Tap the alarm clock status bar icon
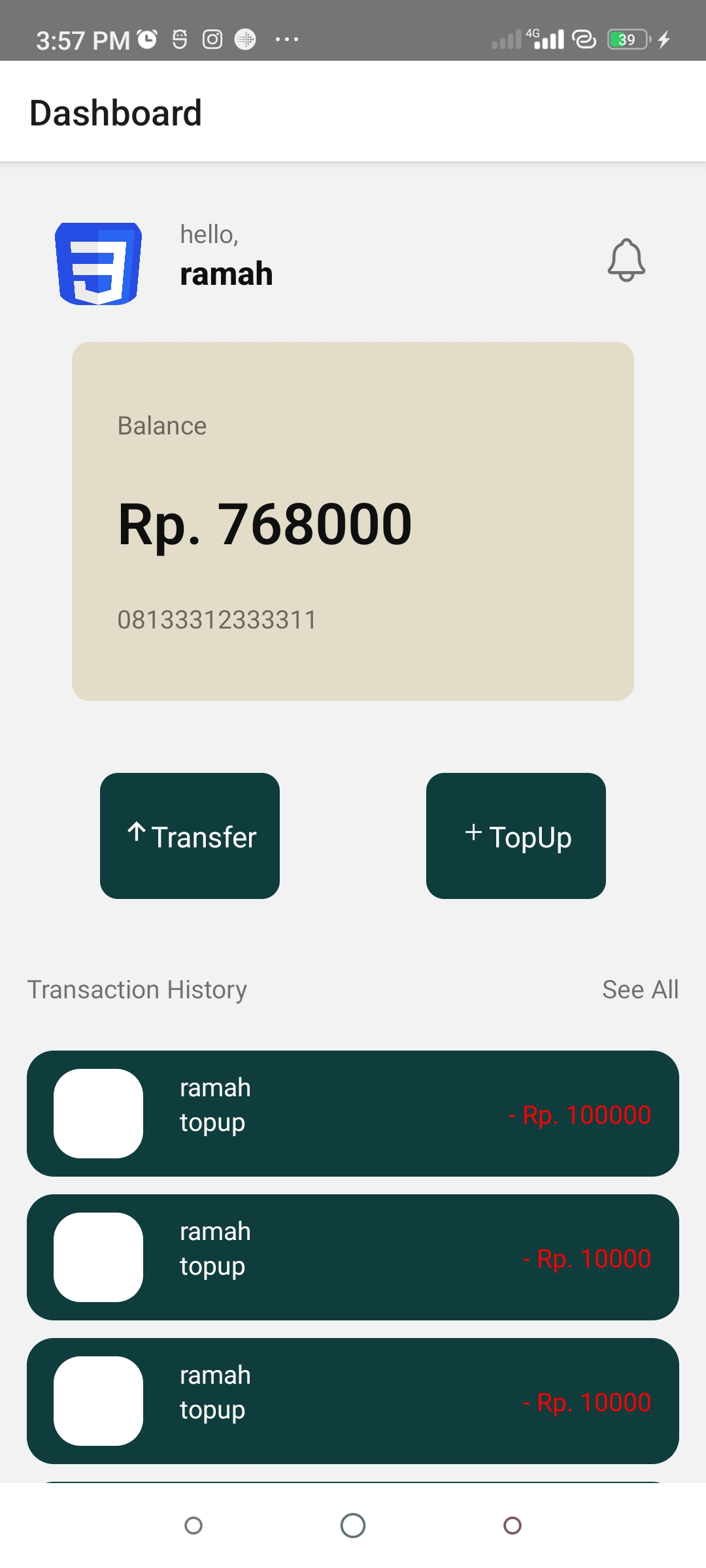Image resolution: width=706 pixels, height=1568 pixels. click(147, 38)
